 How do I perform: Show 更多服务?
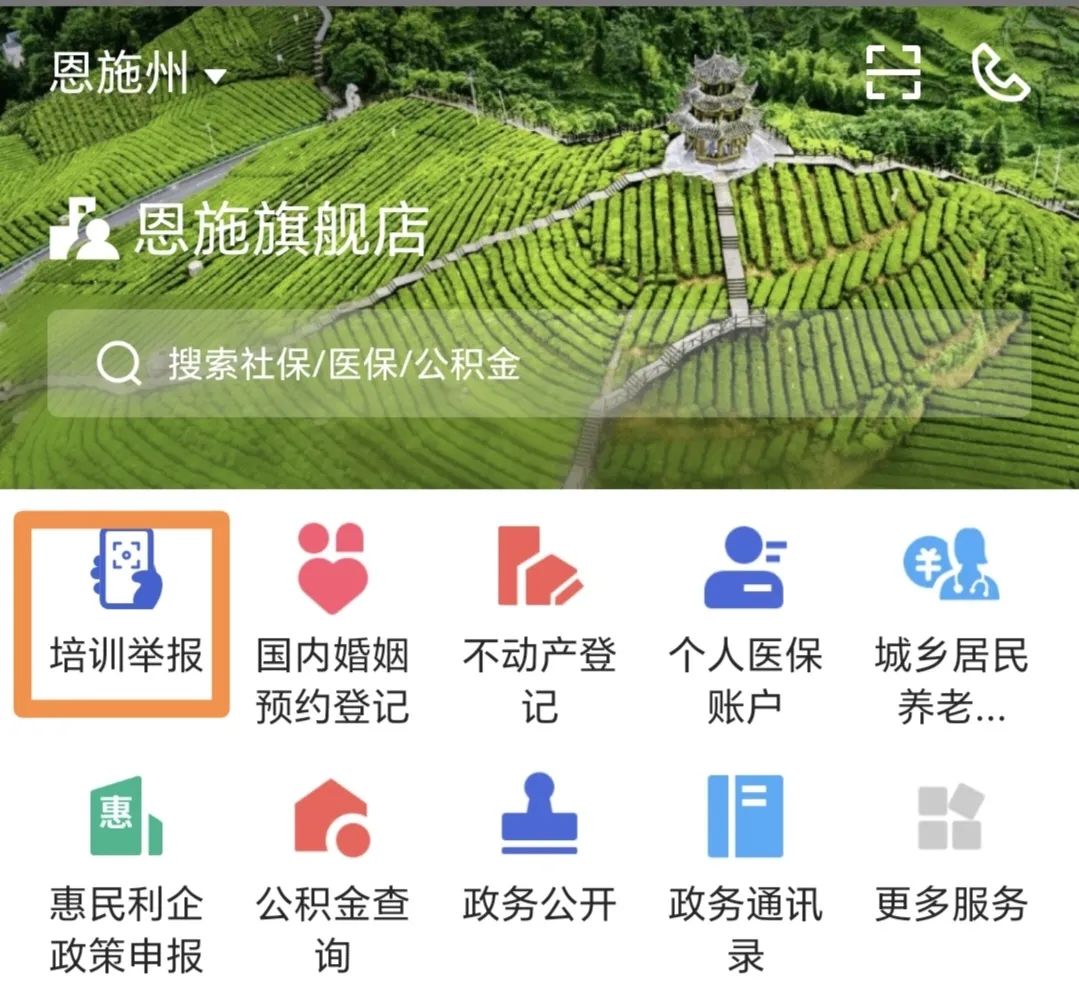tap(950, 848)
